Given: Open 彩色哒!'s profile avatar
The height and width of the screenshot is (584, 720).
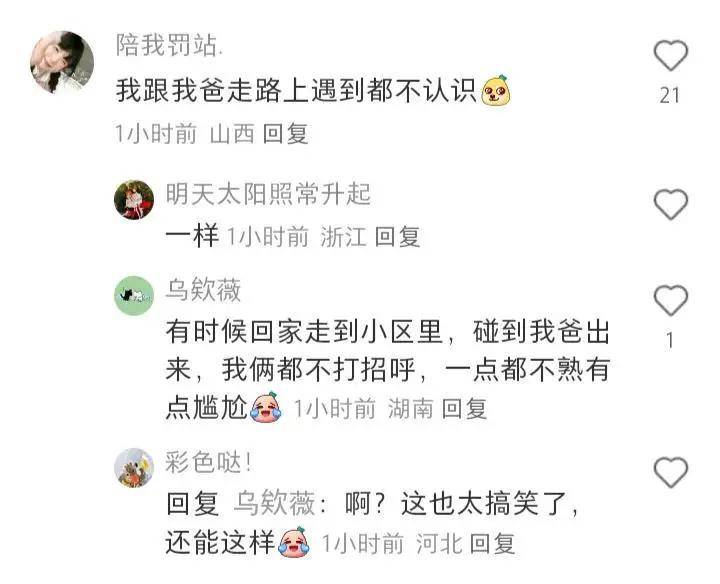Looking at the screenshot, I should [x=134, y=468].
